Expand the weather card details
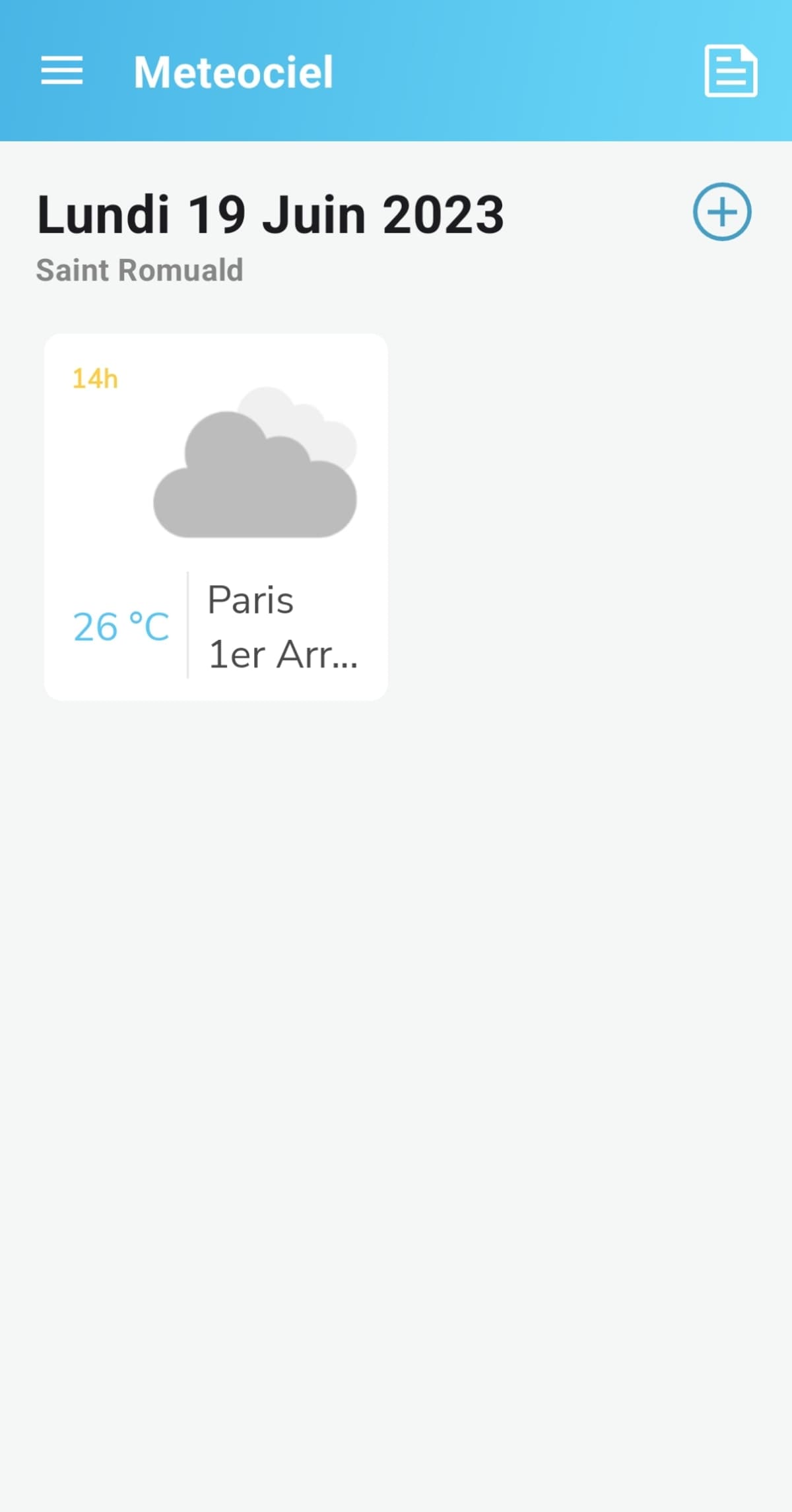This screenshot has height=1512, width=792. [x=214, y=515]
